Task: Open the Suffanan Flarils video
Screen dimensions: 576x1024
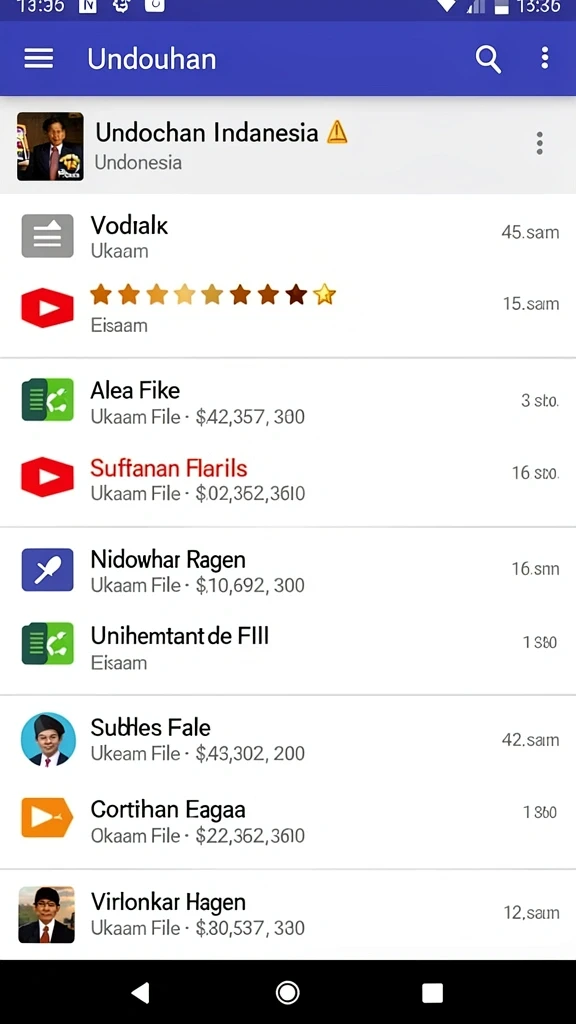Action: 288,479
